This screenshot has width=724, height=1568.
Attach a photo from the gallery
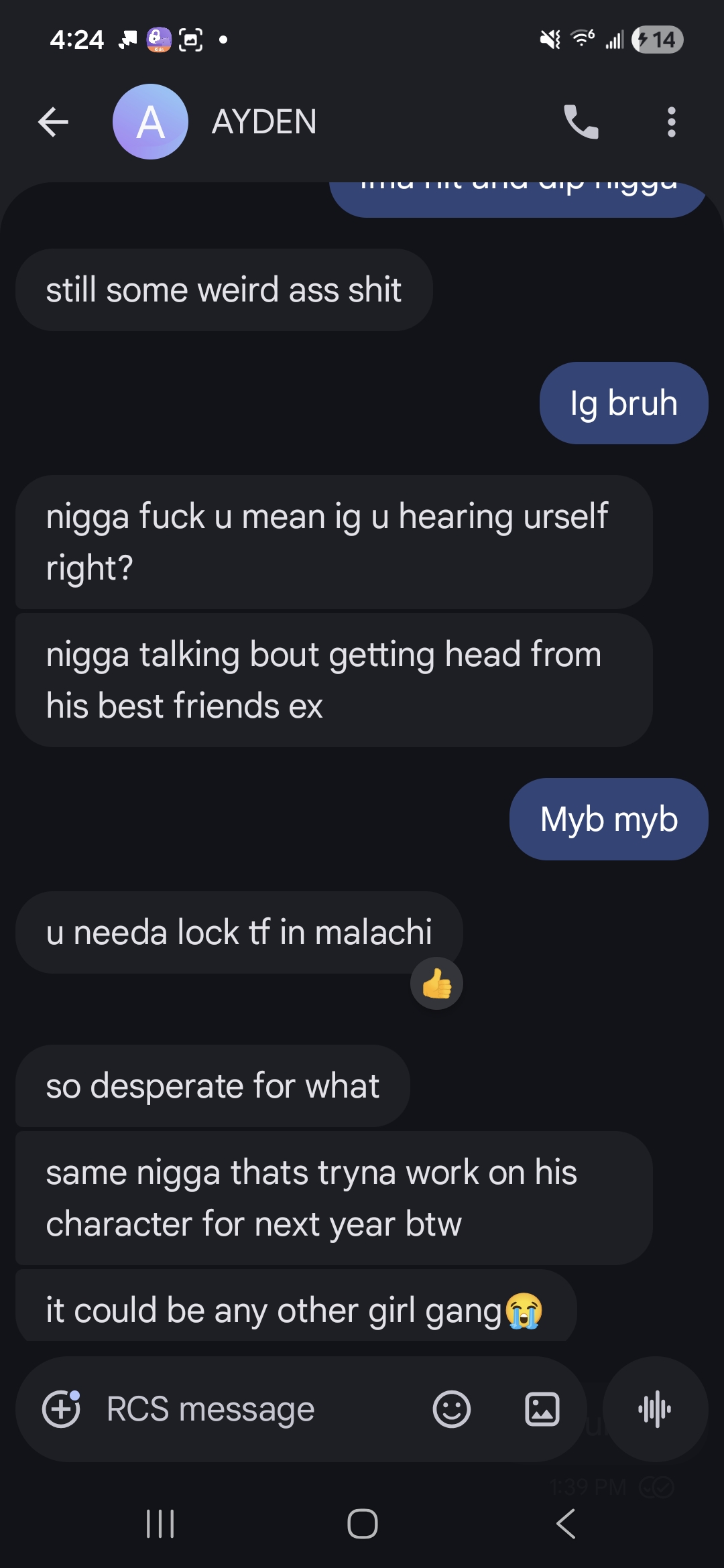(x=542, y=1409)
